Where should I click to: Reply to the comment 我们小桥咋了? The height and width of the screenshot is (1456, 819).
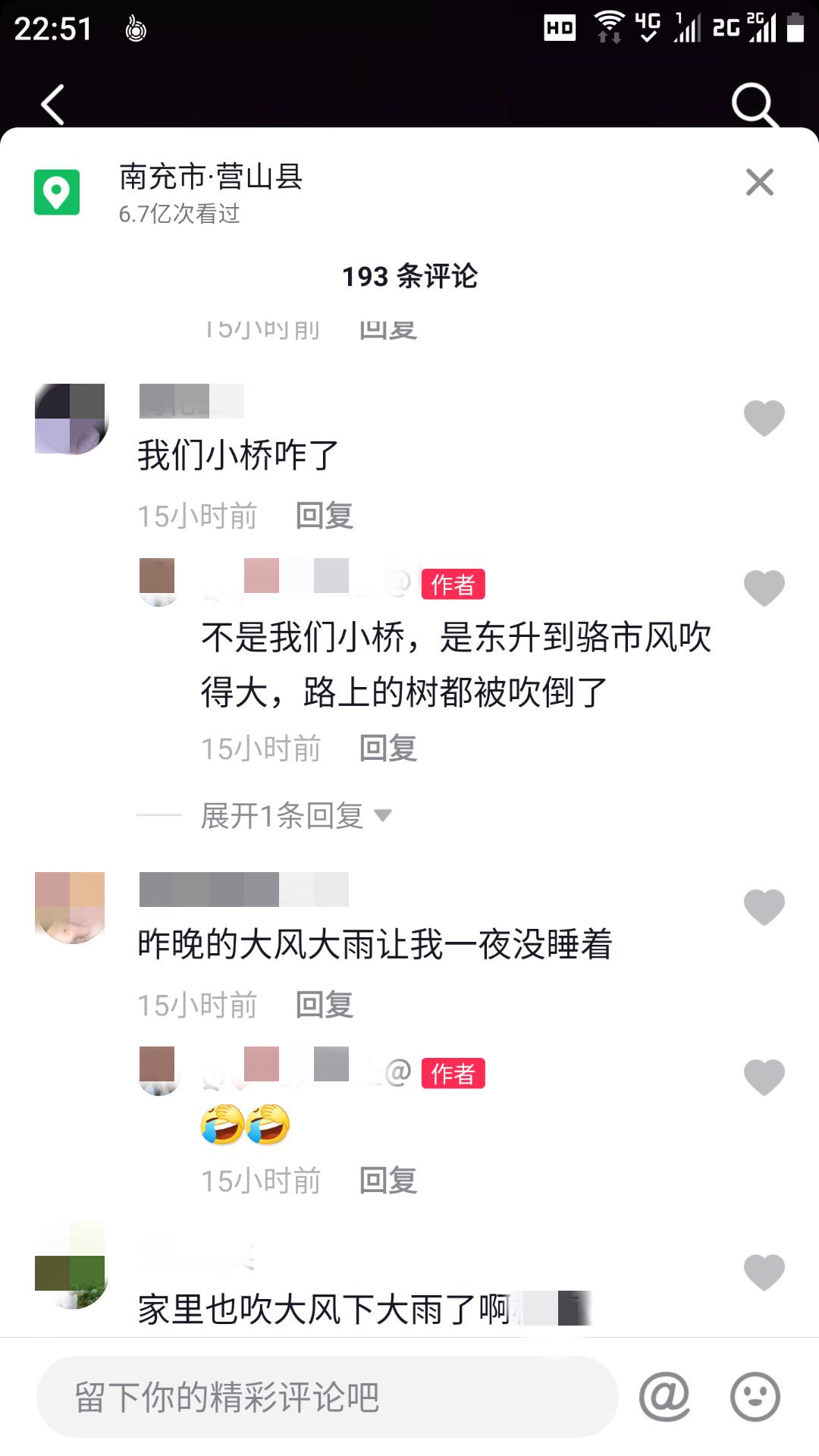[x=324, y=516]
